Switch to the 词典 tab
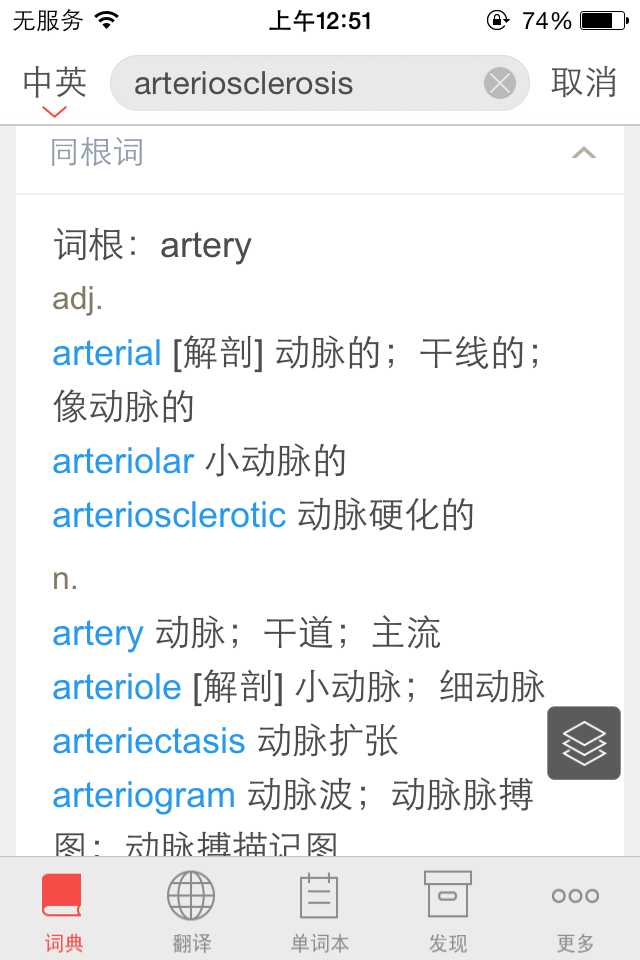 point(63,910)
